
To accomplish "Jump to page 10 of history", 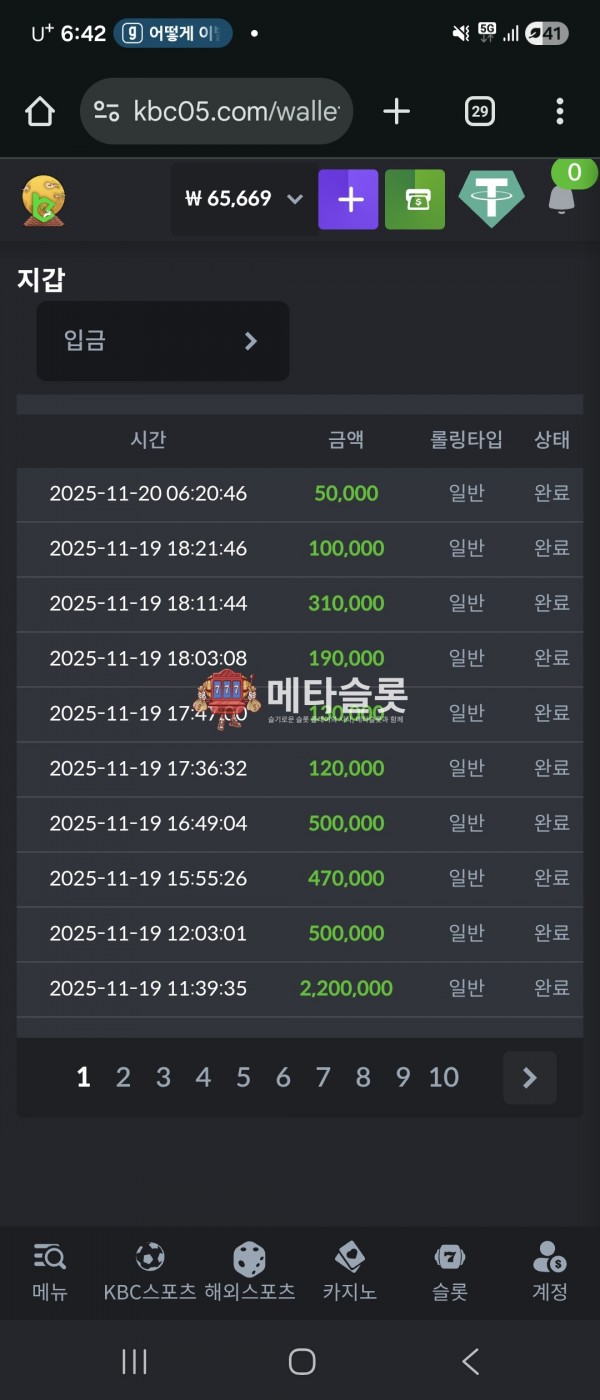I will click(443, 1077).
